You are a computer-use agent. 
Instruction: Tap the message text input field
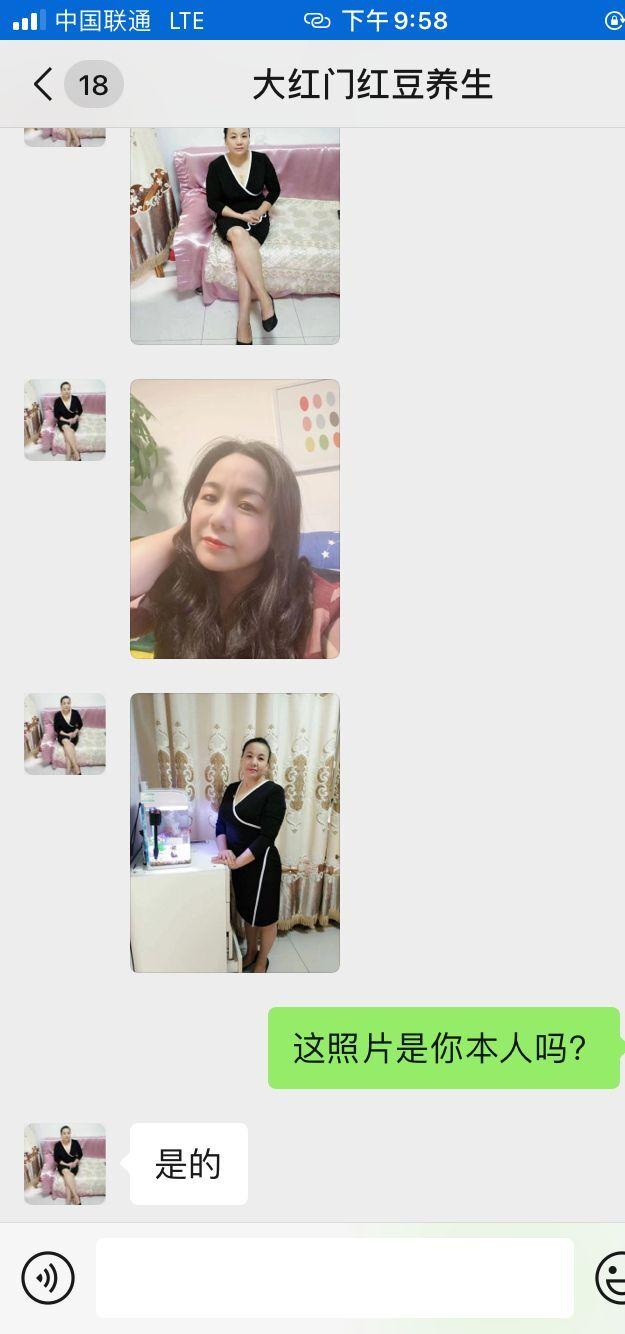coord(334,1277)
